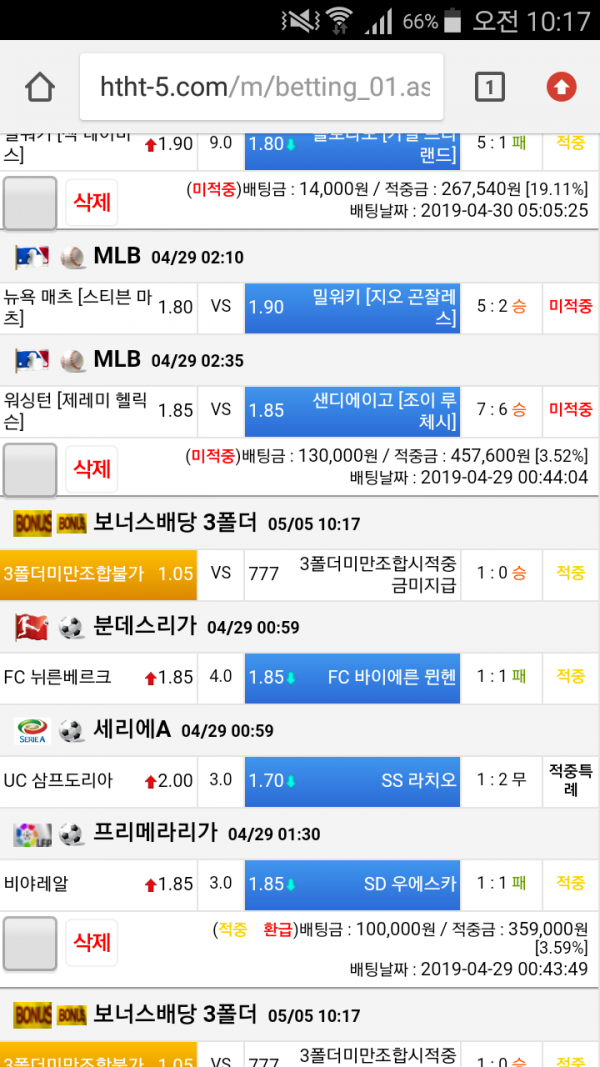600x1067 pixels.
Task: Open the browser tab switcher
Action: (x=488, y=88)
